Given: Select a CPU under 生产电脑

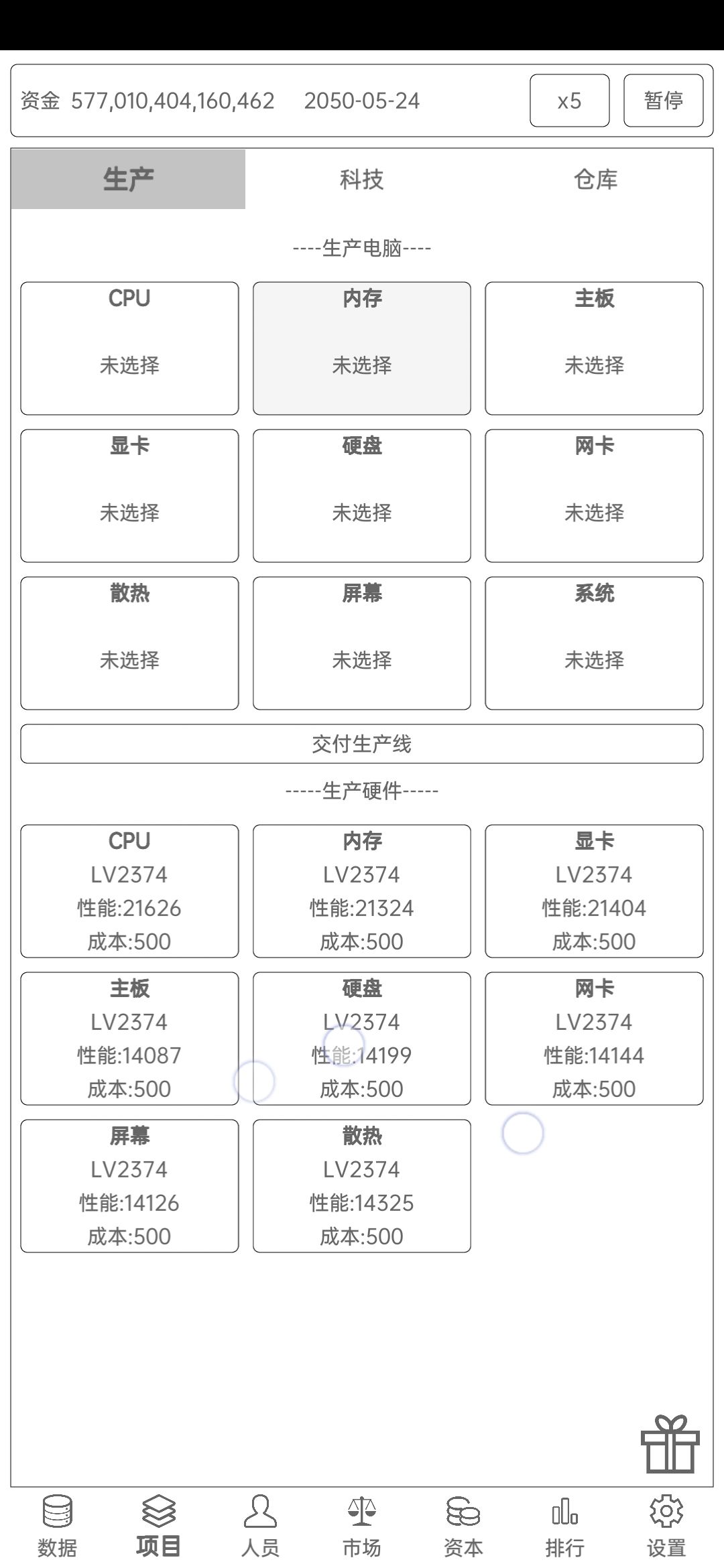Looking at the screenshot, I should (x=129, y=348).
